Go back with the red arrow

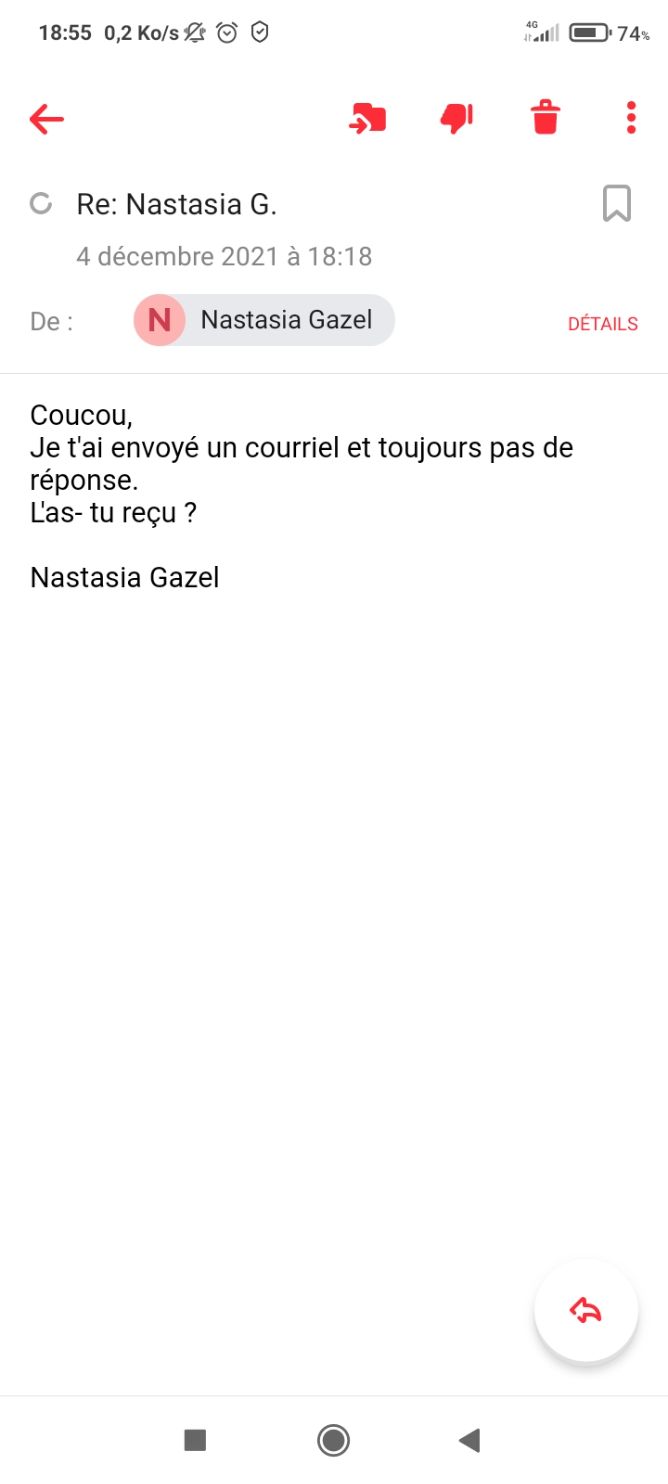tap(46, 119)
